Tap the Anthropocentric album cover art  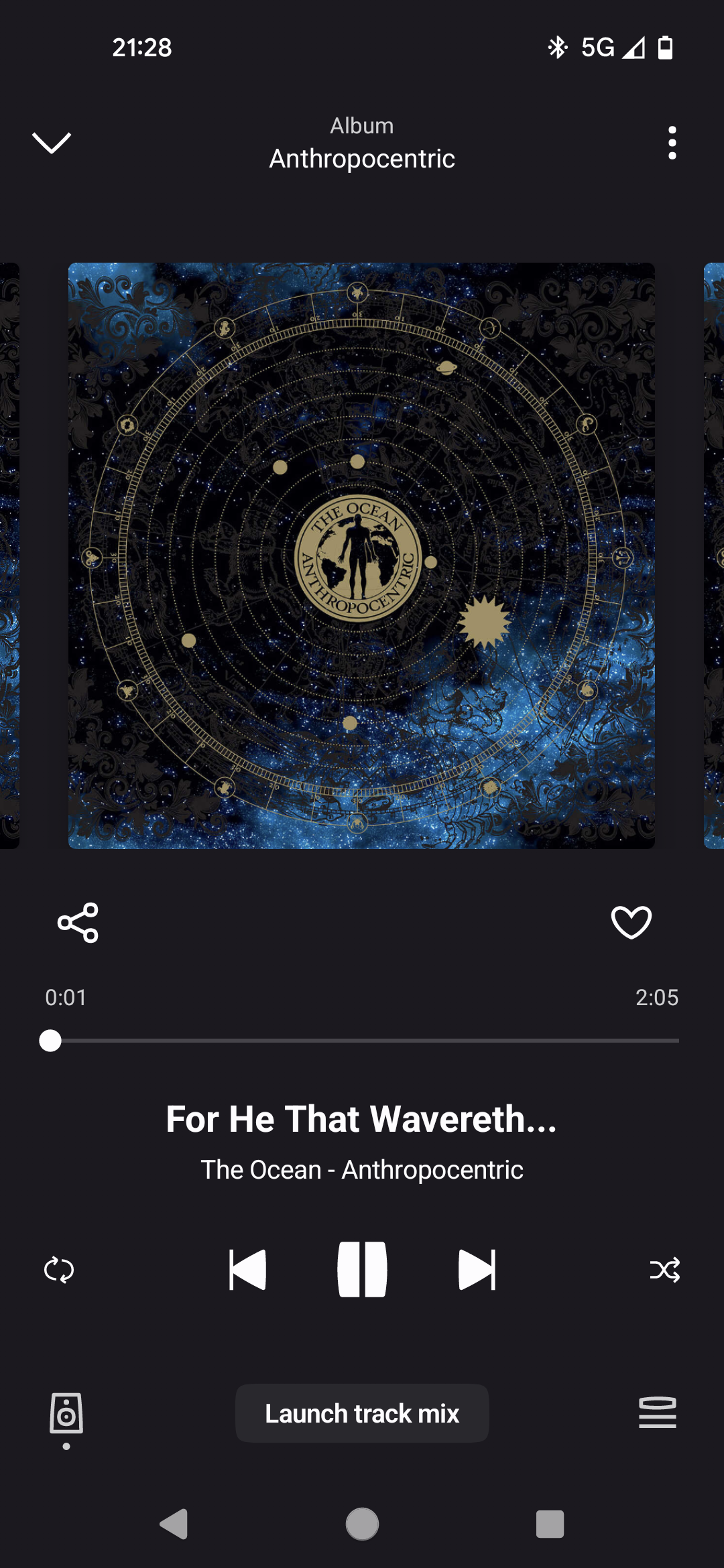pos(362,556)
